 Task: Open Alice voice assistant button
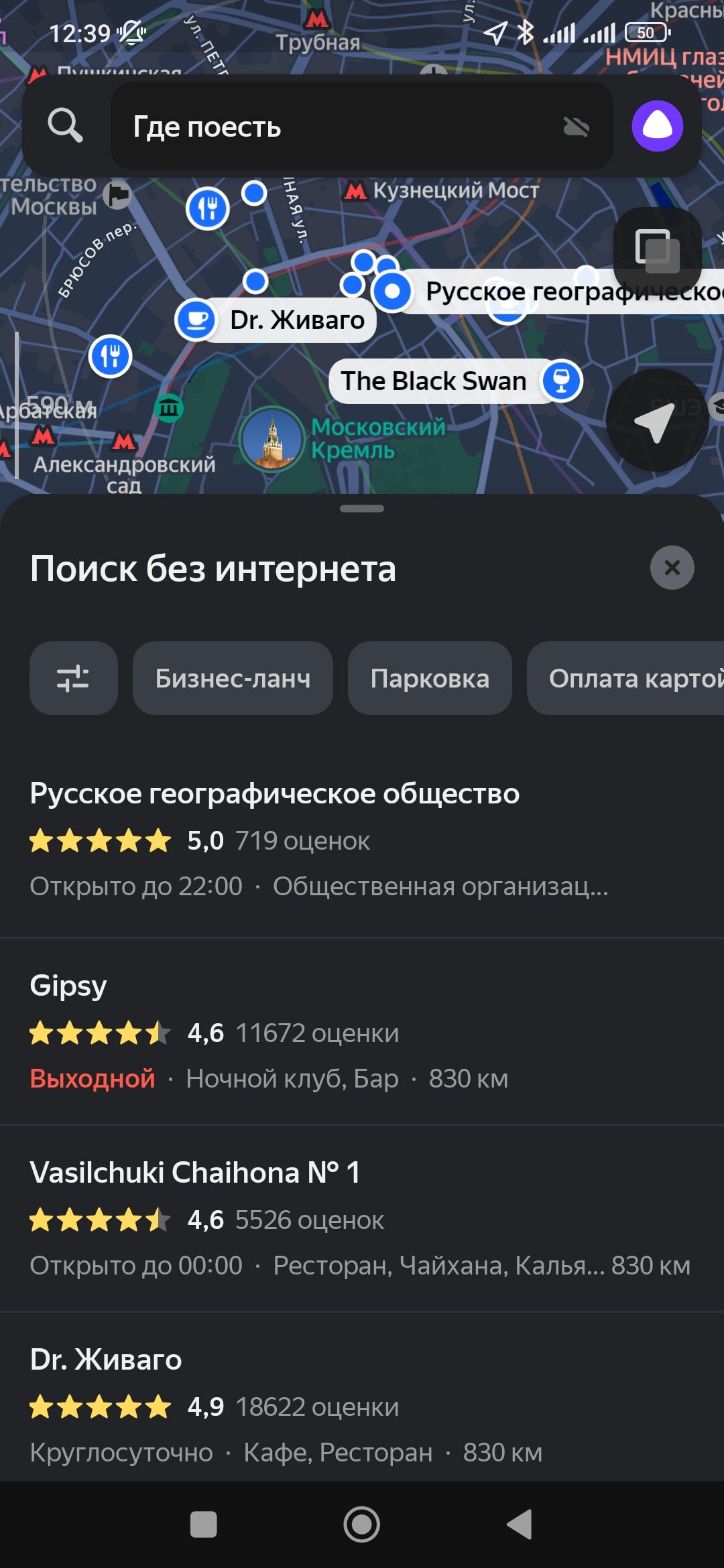[657, 126]
